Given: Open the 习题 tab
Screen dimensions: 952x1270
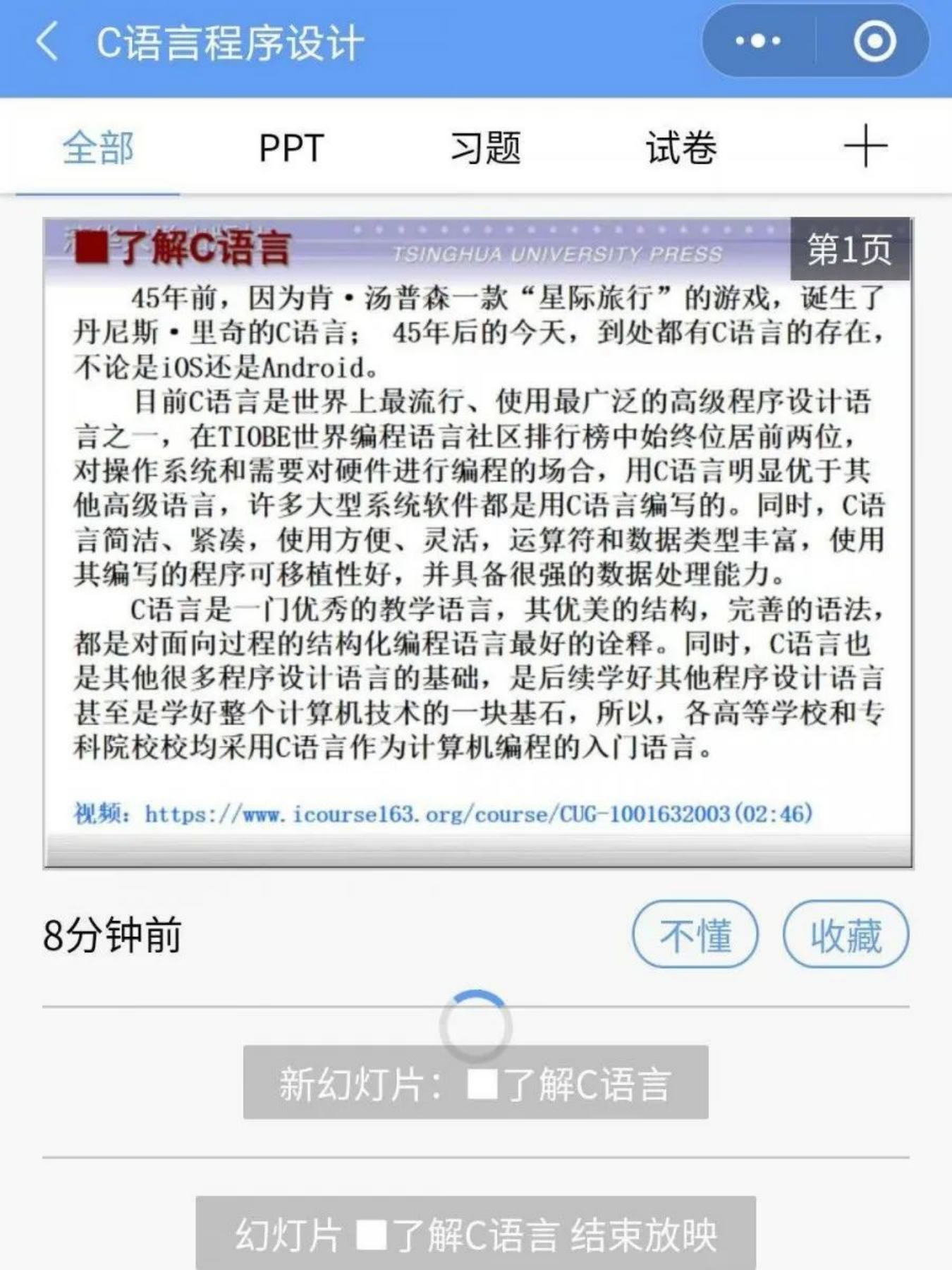Looking at the screenshot, I should [x=485, y=148].
